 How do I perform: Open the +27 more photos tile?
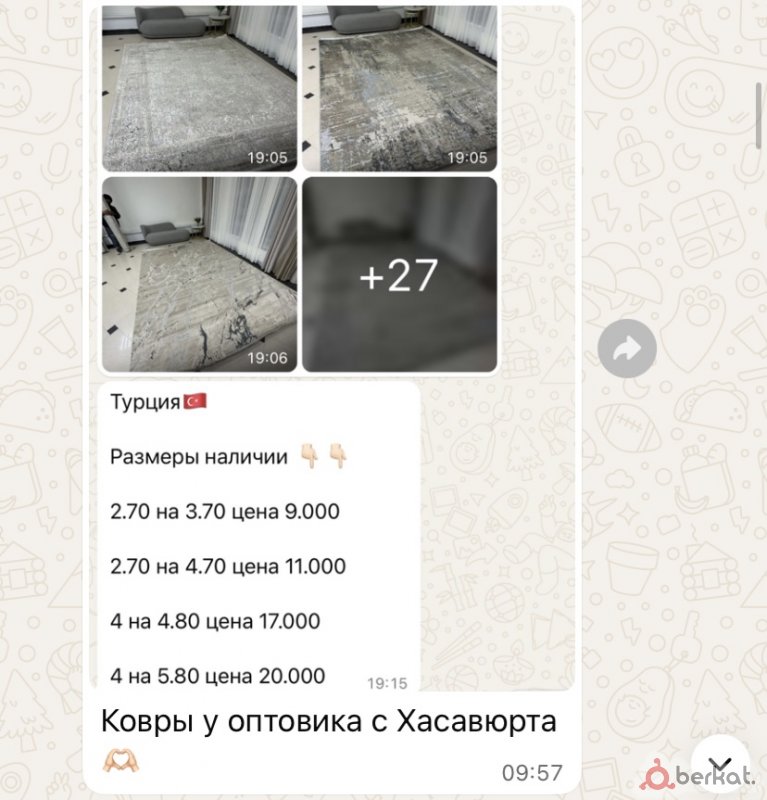(399, 275)
